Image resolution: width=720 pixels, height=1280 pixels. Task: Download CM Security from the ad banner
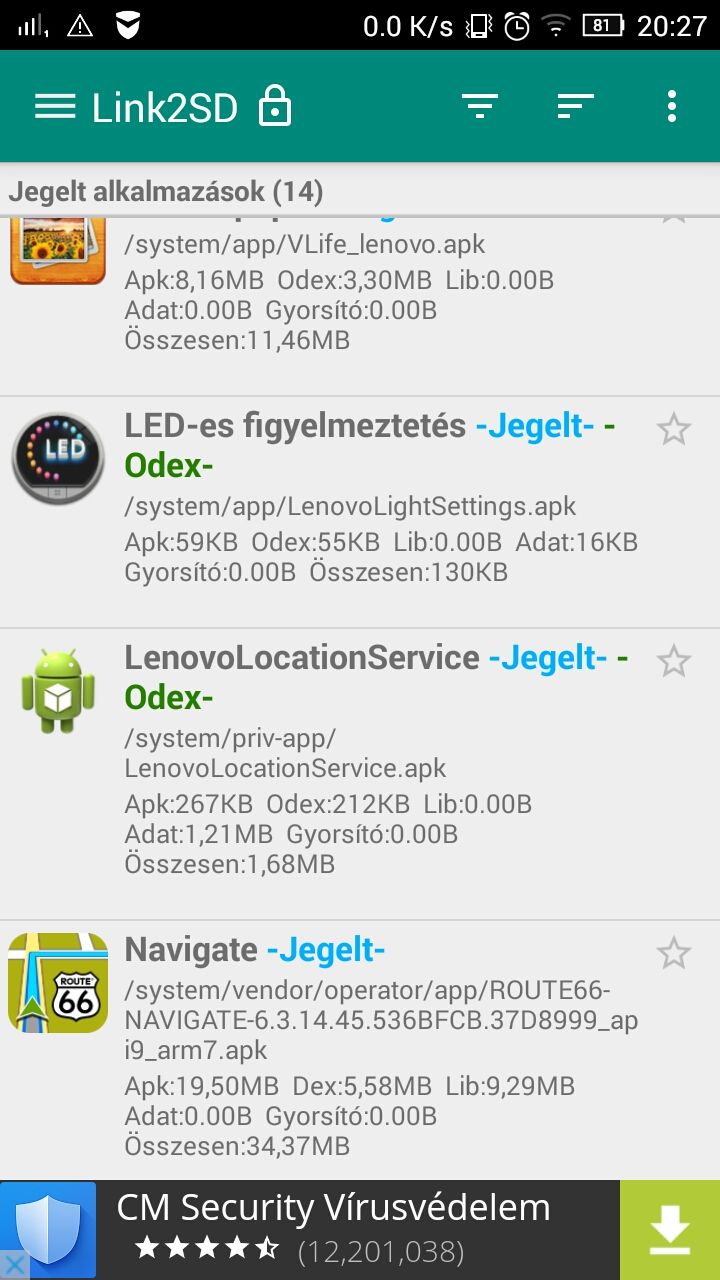pos(670,1230)
